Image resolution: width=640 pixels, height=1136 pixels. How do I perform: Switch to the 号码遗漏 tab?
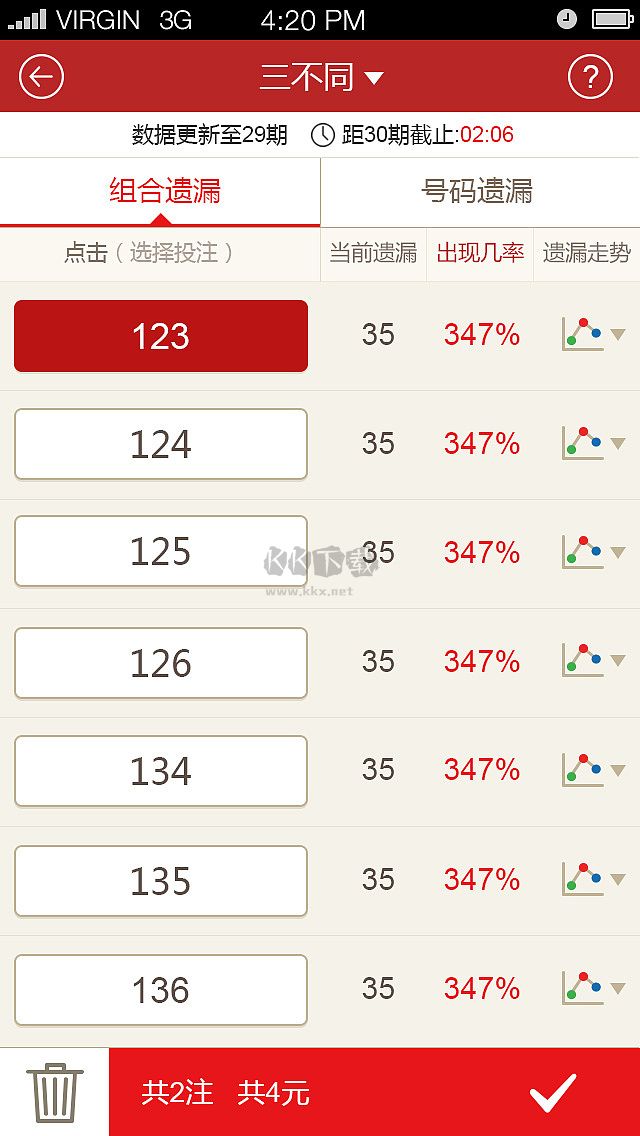pos(478,191)
